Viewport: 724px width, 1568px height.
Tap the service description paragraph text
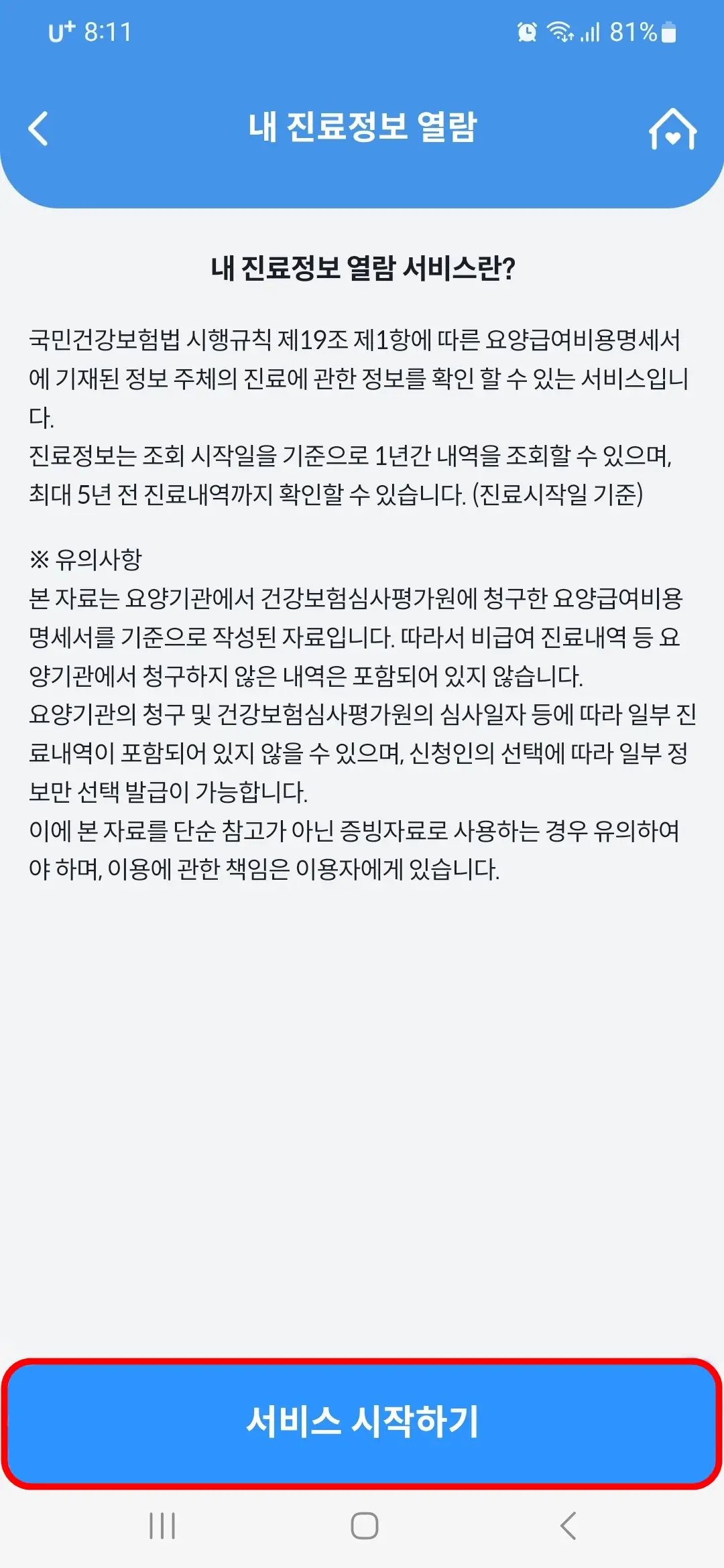click(x=362, y=415)
